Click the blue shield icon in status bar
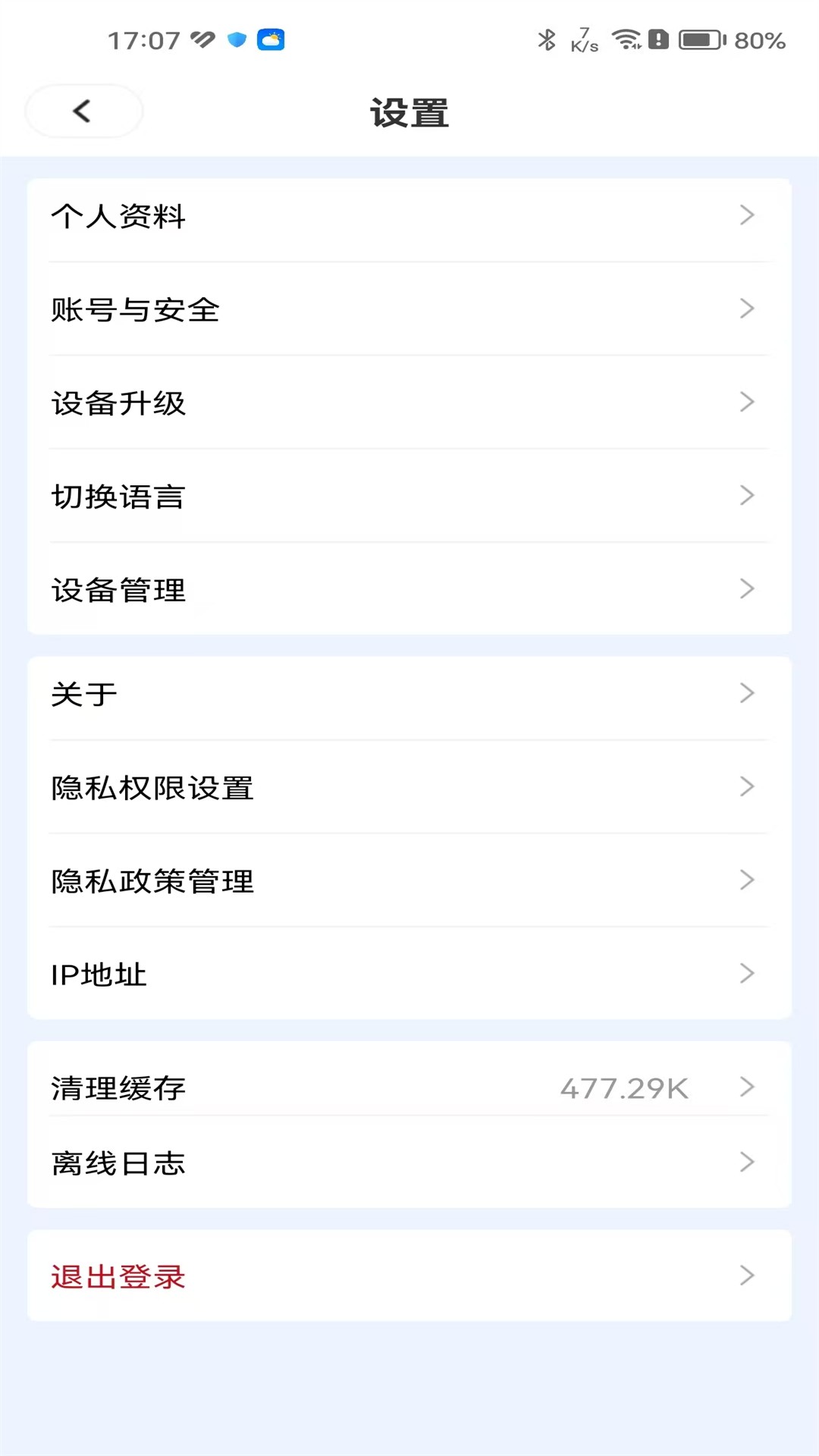Screen dimensions: 819x1456 pos(236,39)
